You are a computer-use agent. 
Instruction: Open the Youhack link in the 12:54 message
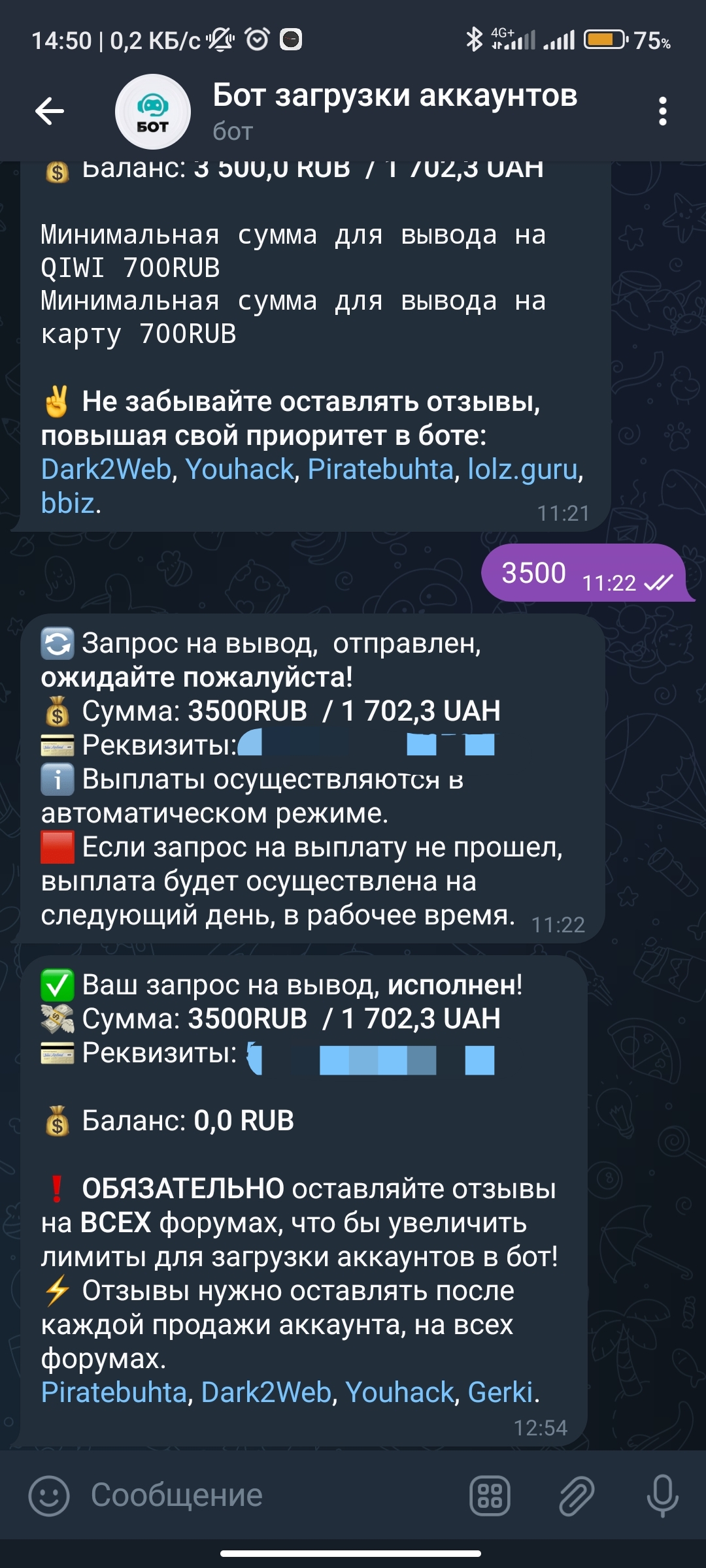click(x=399, y=1392)
